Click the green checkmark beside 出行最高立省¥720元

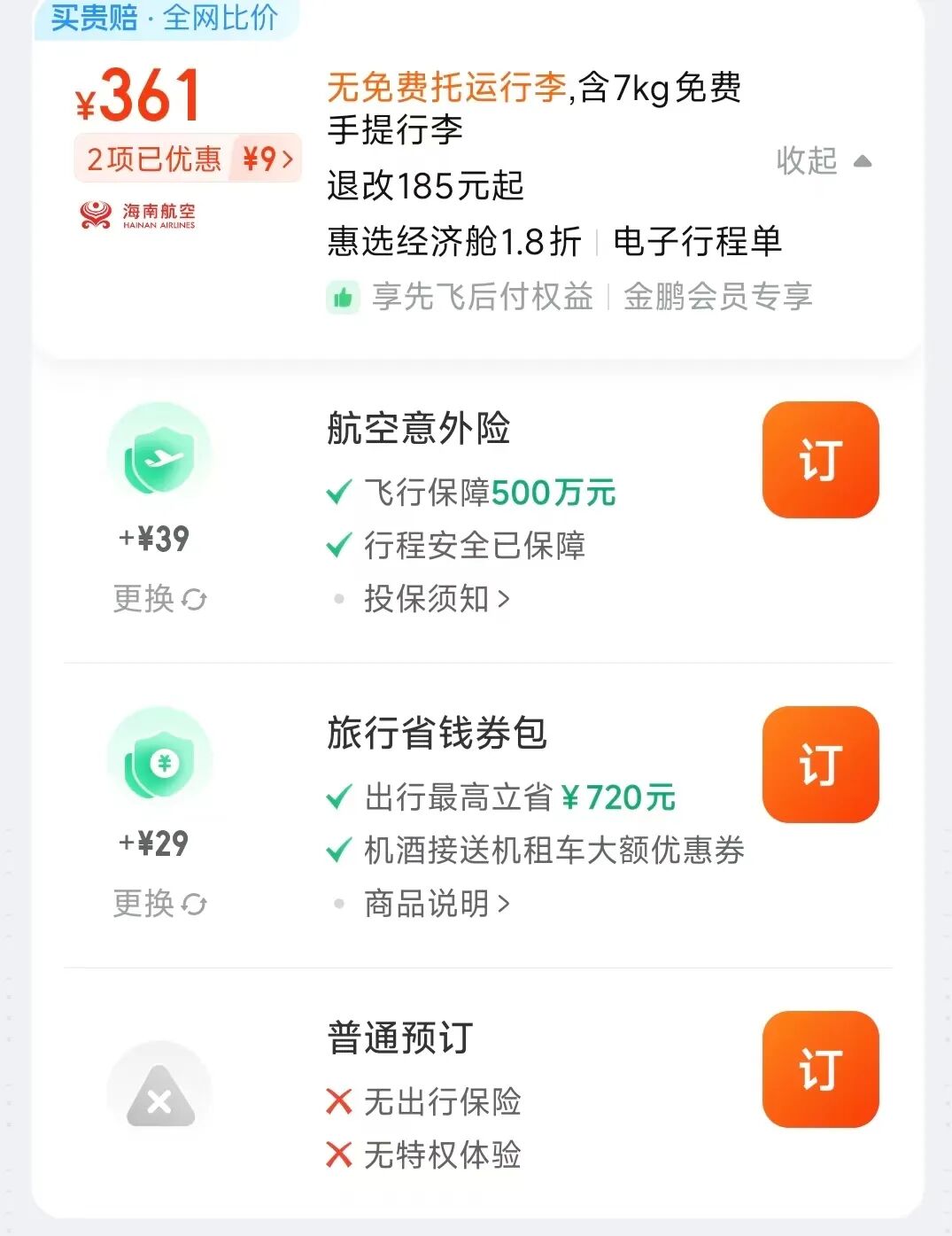(x=339, y=797)
